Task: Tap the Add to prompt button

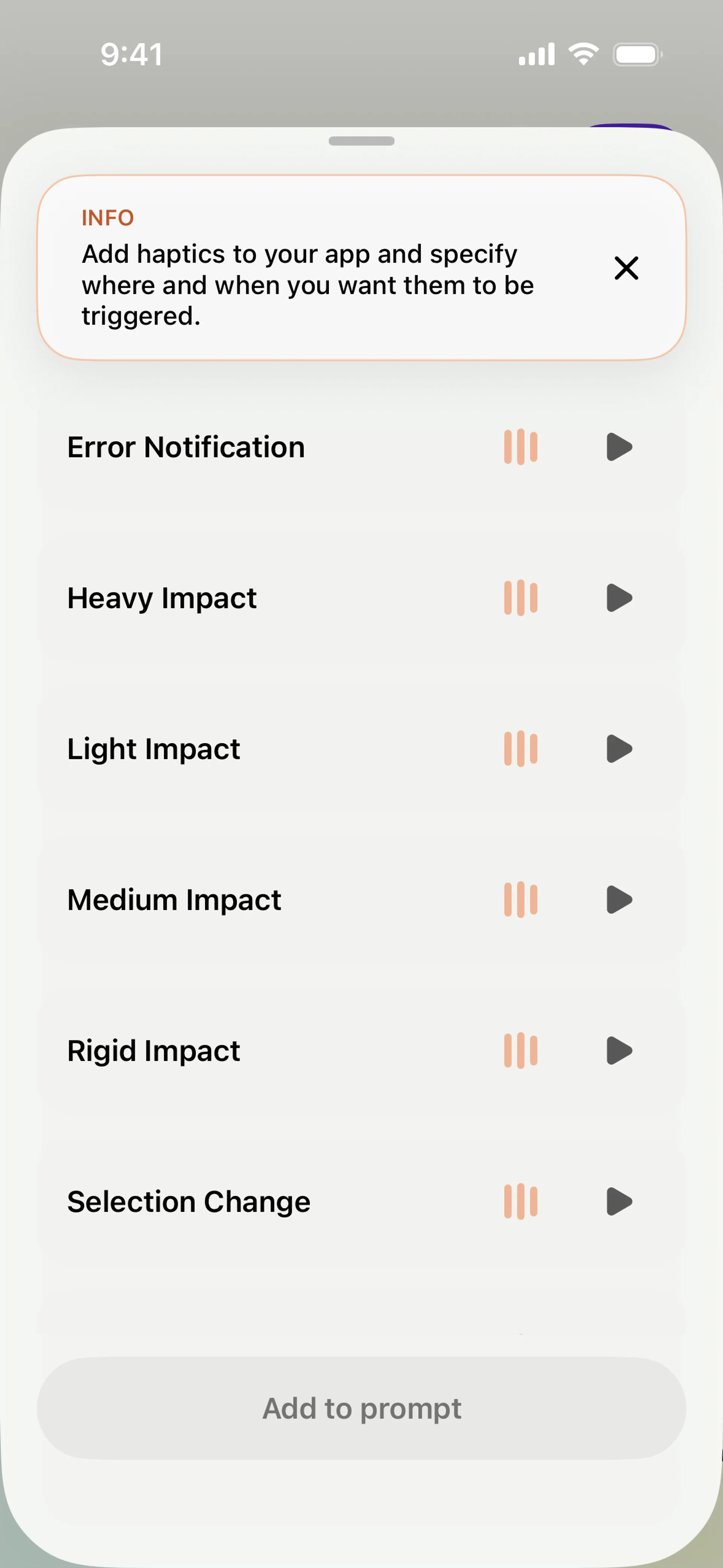Action: click(361, 1407)
